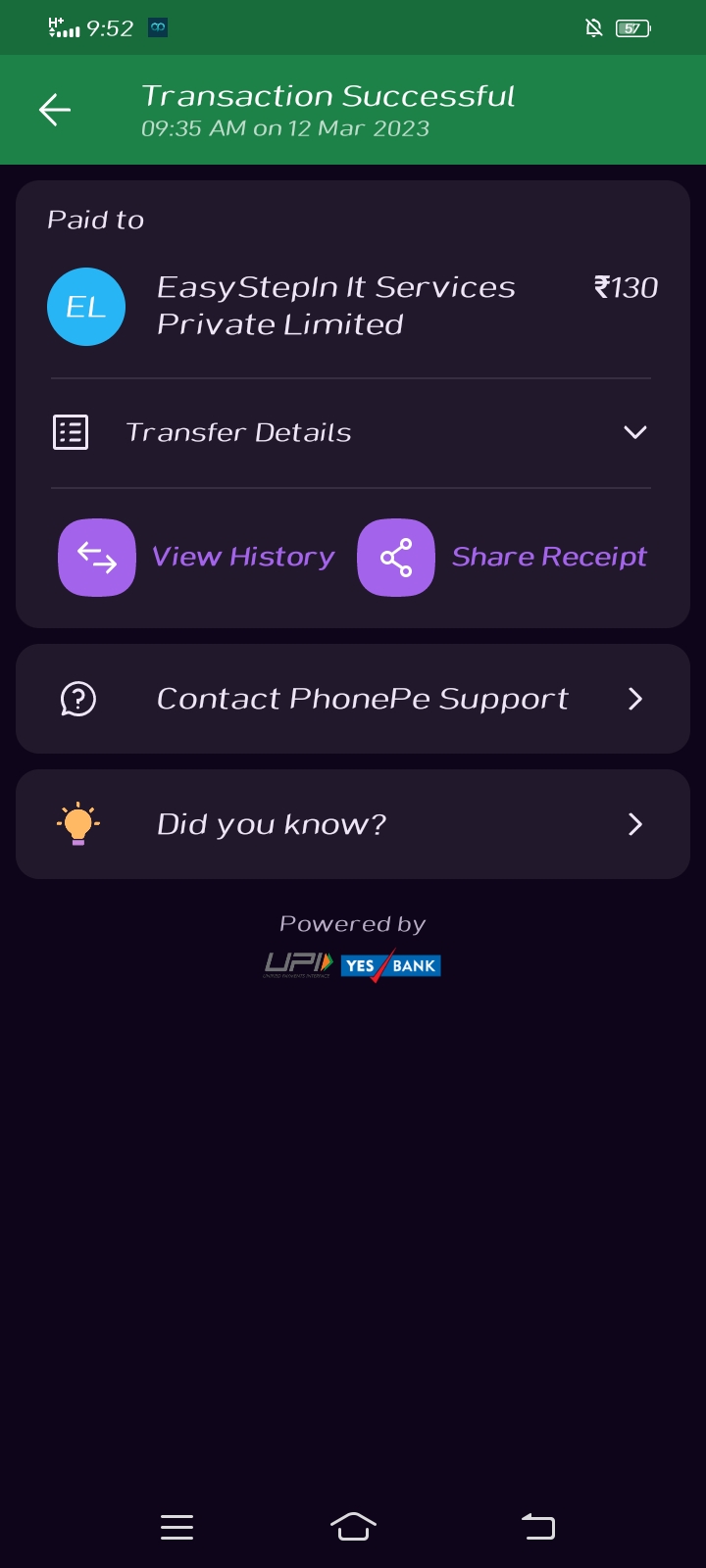Go back using the header arrow
This screenshot has width=706, height=1568.
pyautogui.click(x=55, y=110)
